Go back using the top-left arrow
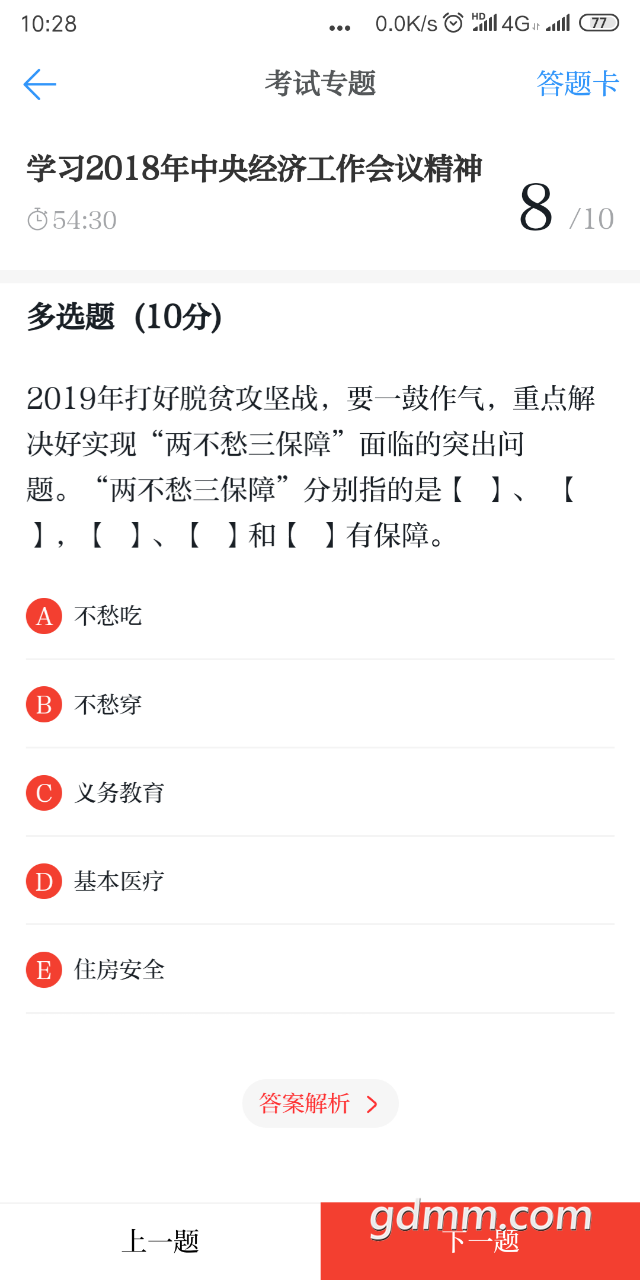The width and height of the screenshot is (640, 1280). click(40, 84)
